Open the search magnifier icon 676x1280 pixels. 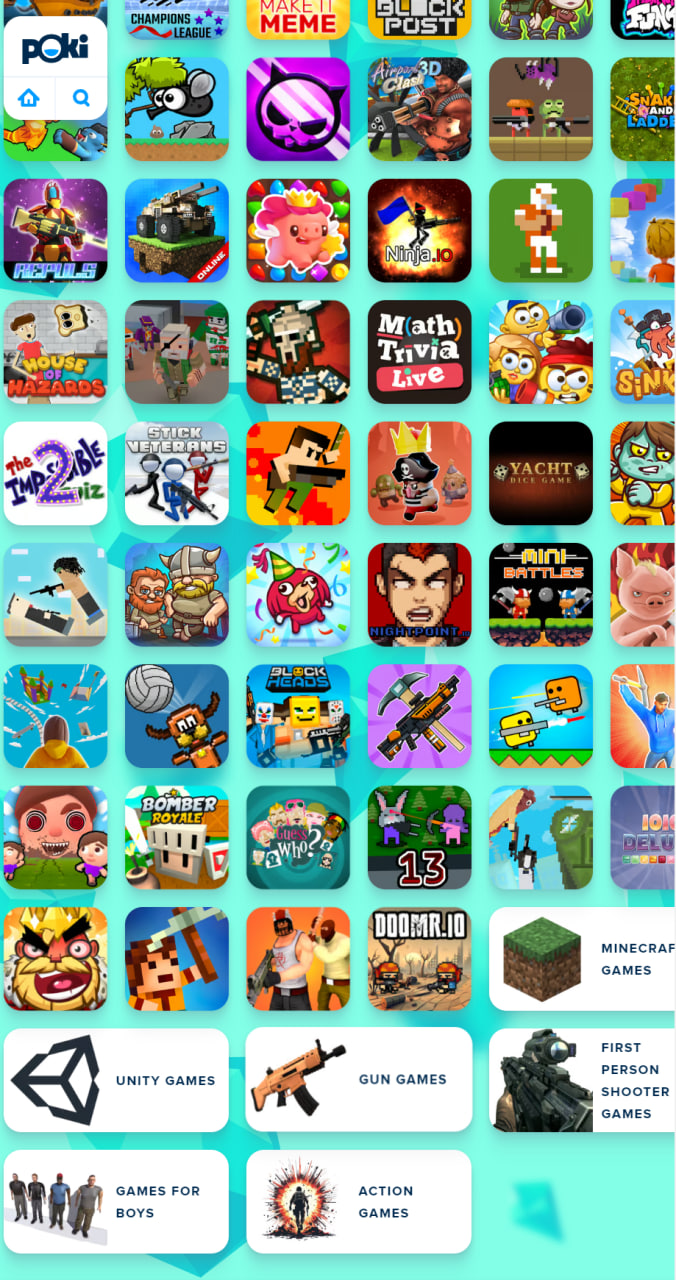point(82,98)
